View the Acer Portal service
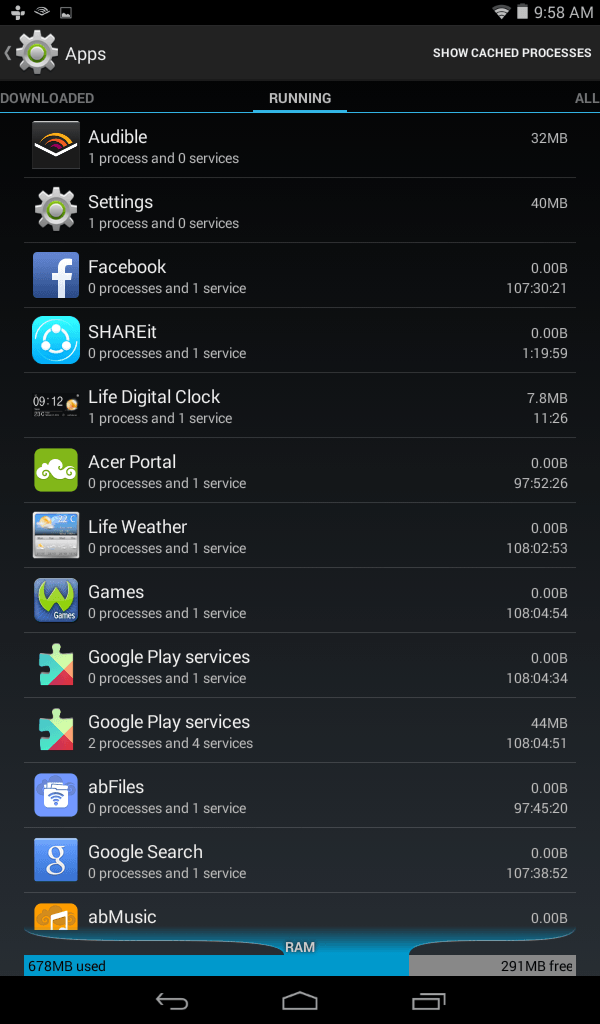 coord(300,470)
